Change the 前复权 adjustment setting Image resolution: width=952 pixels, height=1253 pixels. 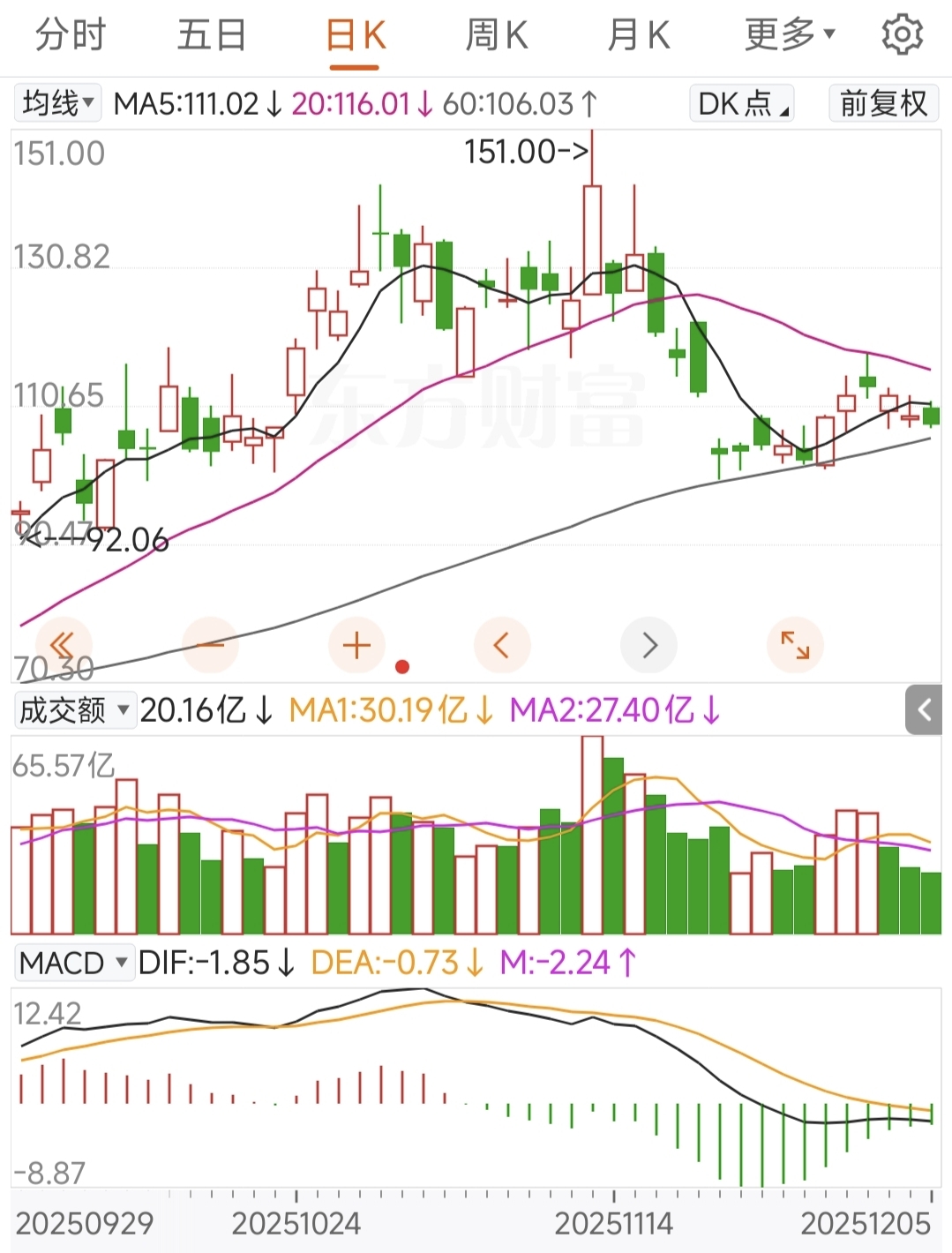pos(883,103)
